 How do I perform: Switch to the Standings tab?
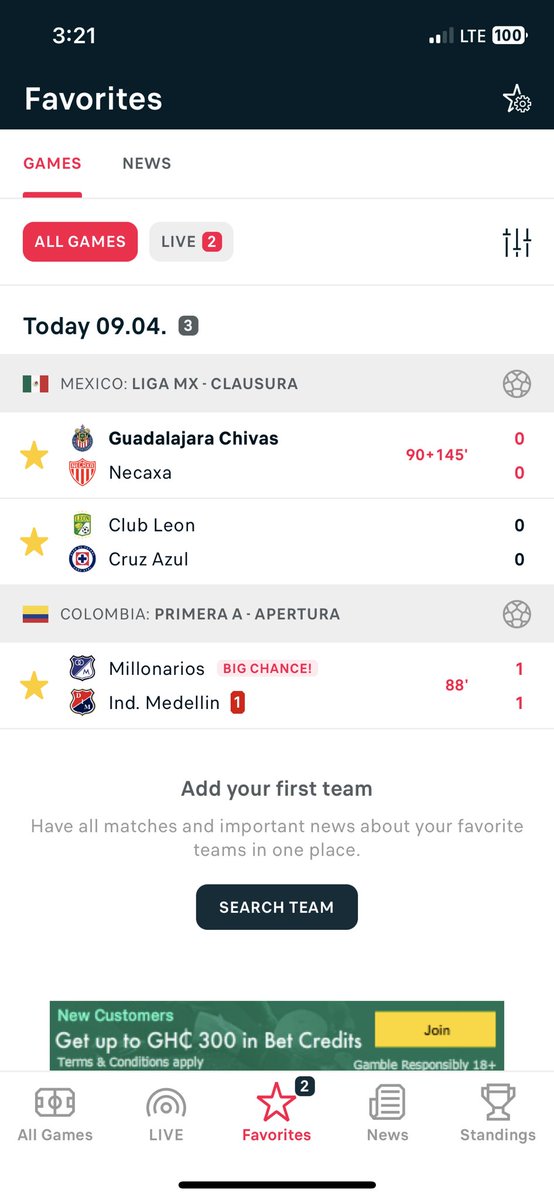click(x=498, y=1113)
